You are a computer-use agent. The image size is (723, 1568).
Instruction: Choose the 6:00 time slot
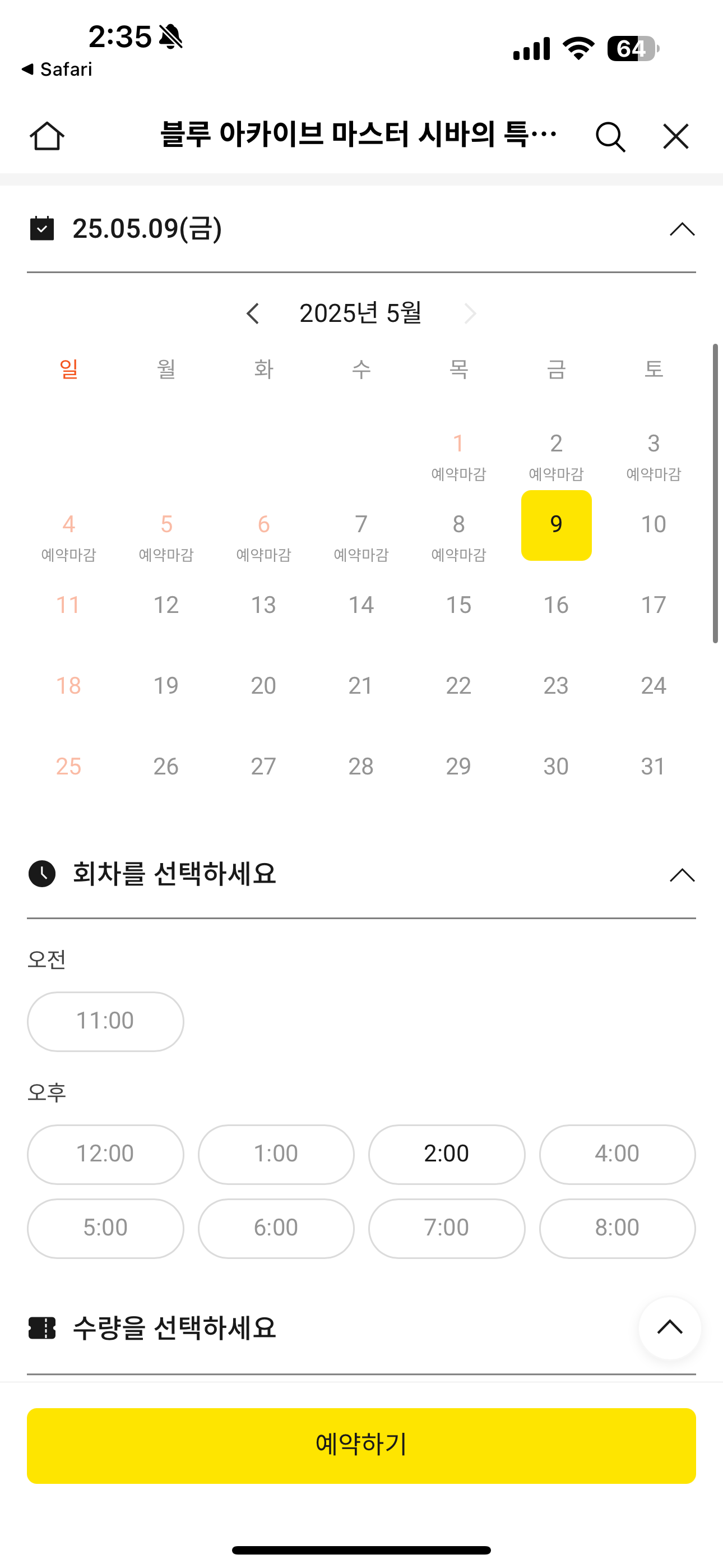point(276,1228)
